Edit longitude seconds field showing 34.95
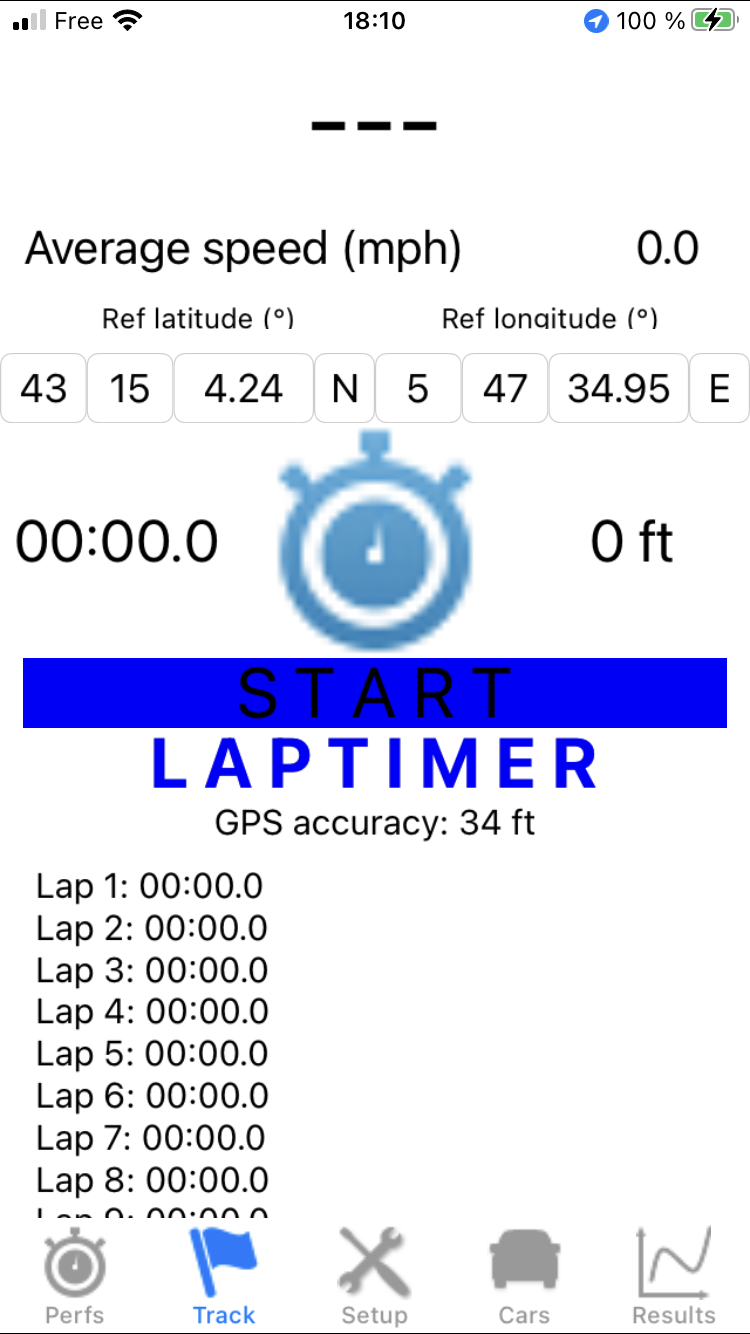750x1334 pixels. point(618,388)
